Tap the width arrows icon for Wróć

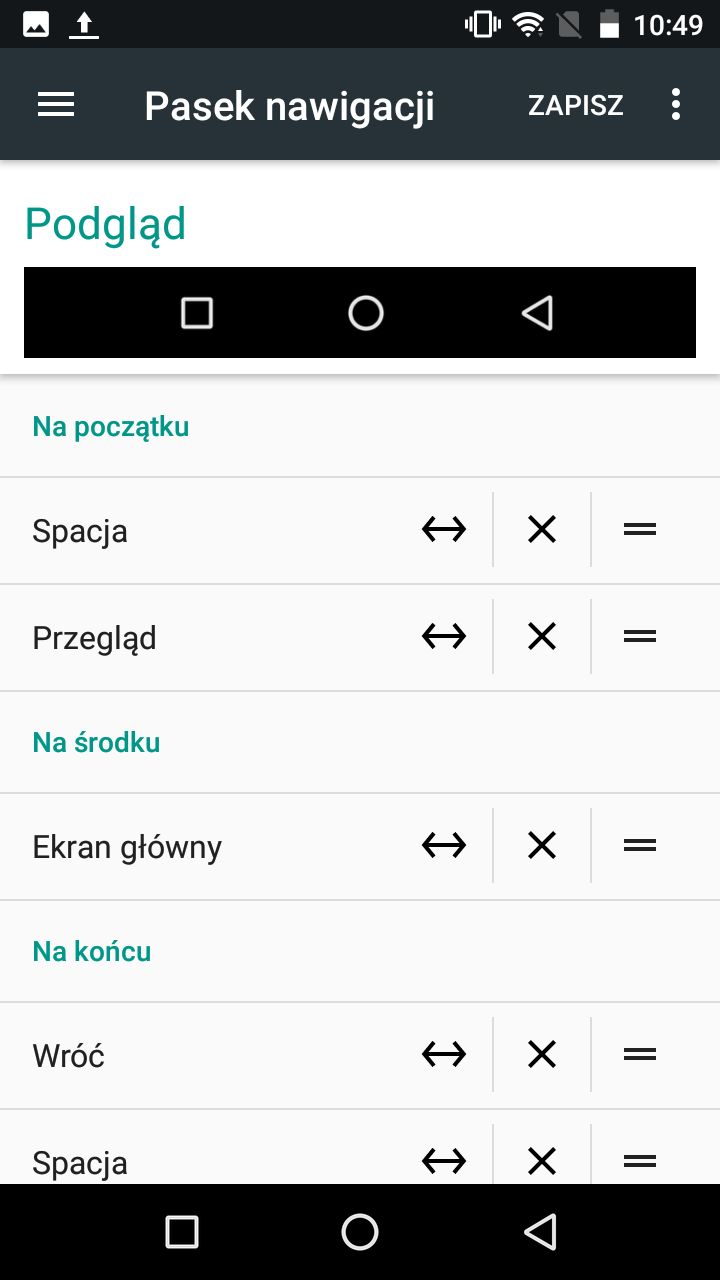(444, 1054)
